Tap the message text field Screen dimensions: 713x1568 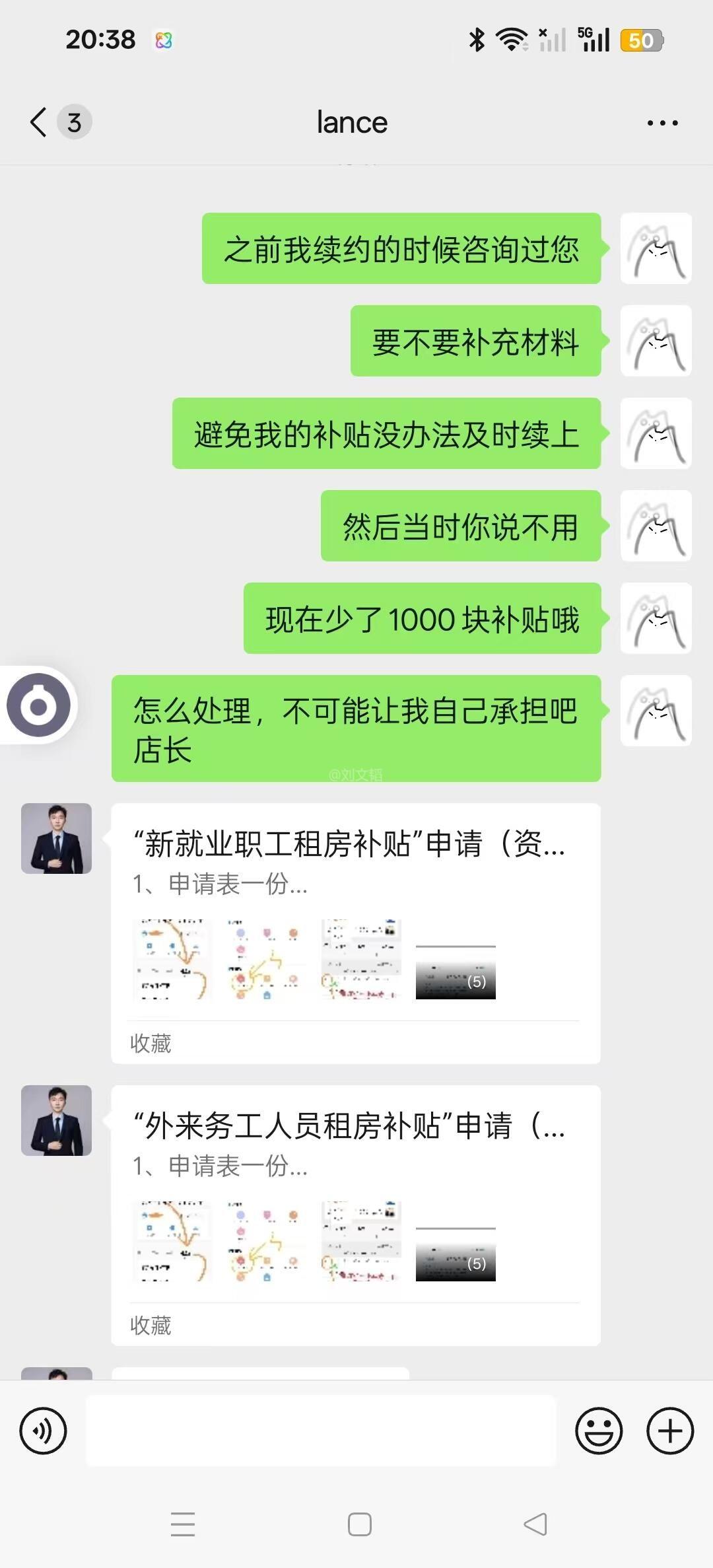tap(321, 1431)
